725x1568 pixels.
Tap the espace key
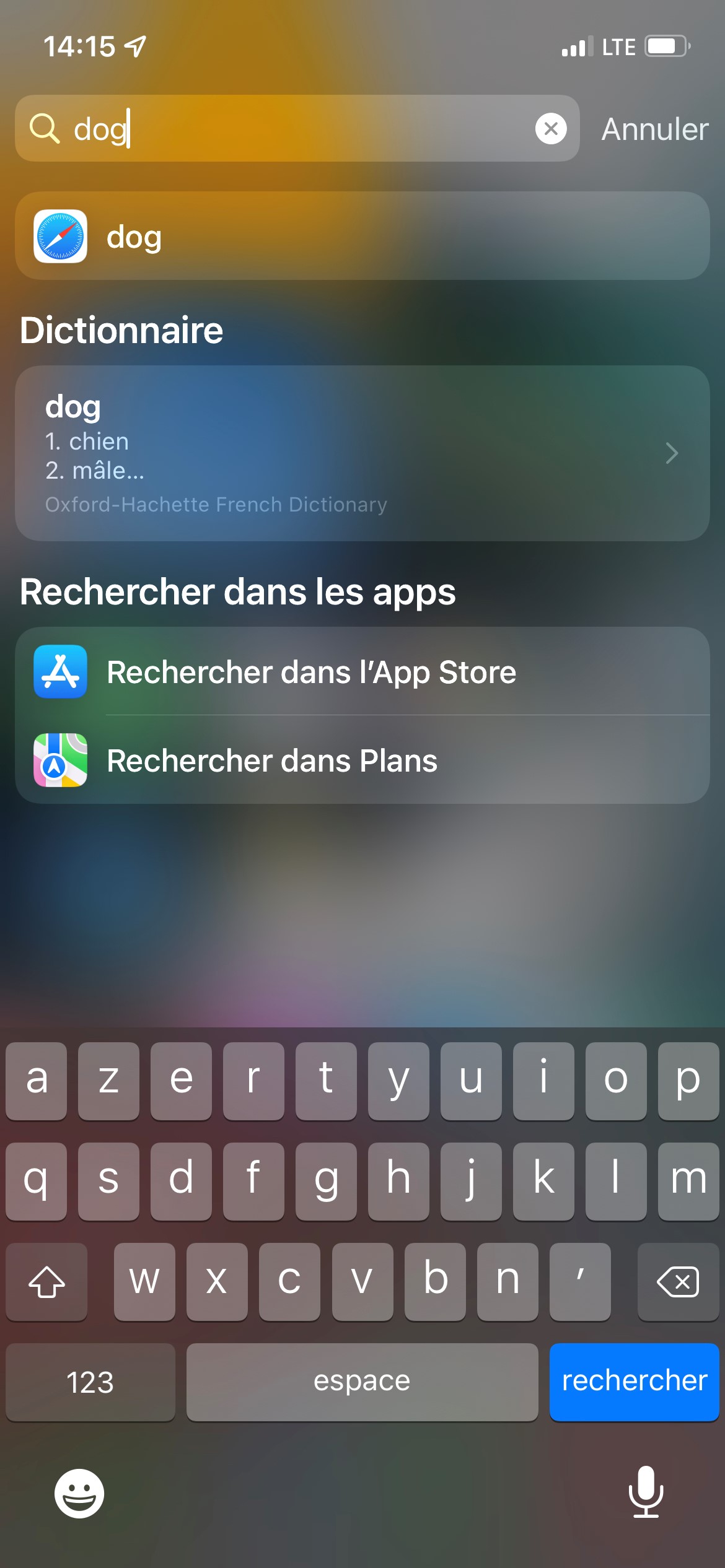click(362, 1382)
